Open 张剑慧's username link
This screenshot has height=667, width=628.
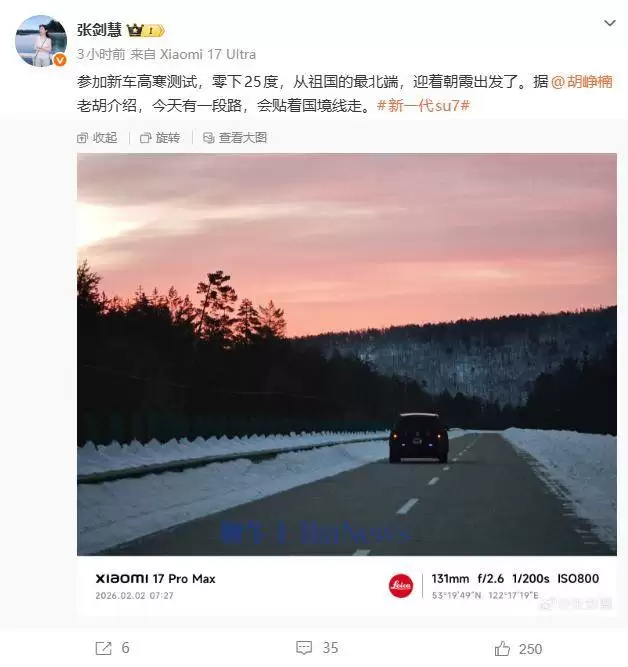click(x=102, y=30)
